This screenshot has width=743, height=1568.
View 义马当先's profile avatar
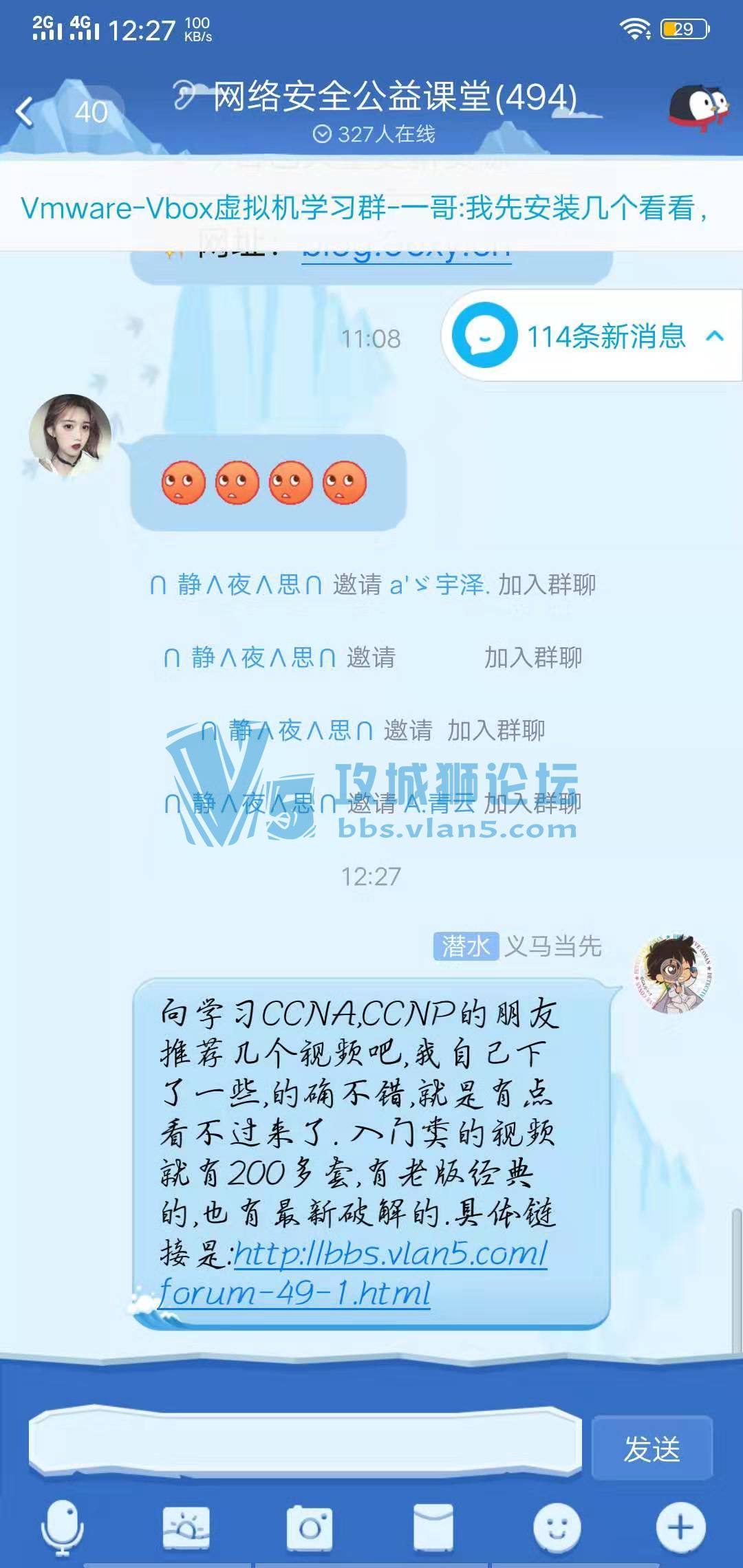673,974
